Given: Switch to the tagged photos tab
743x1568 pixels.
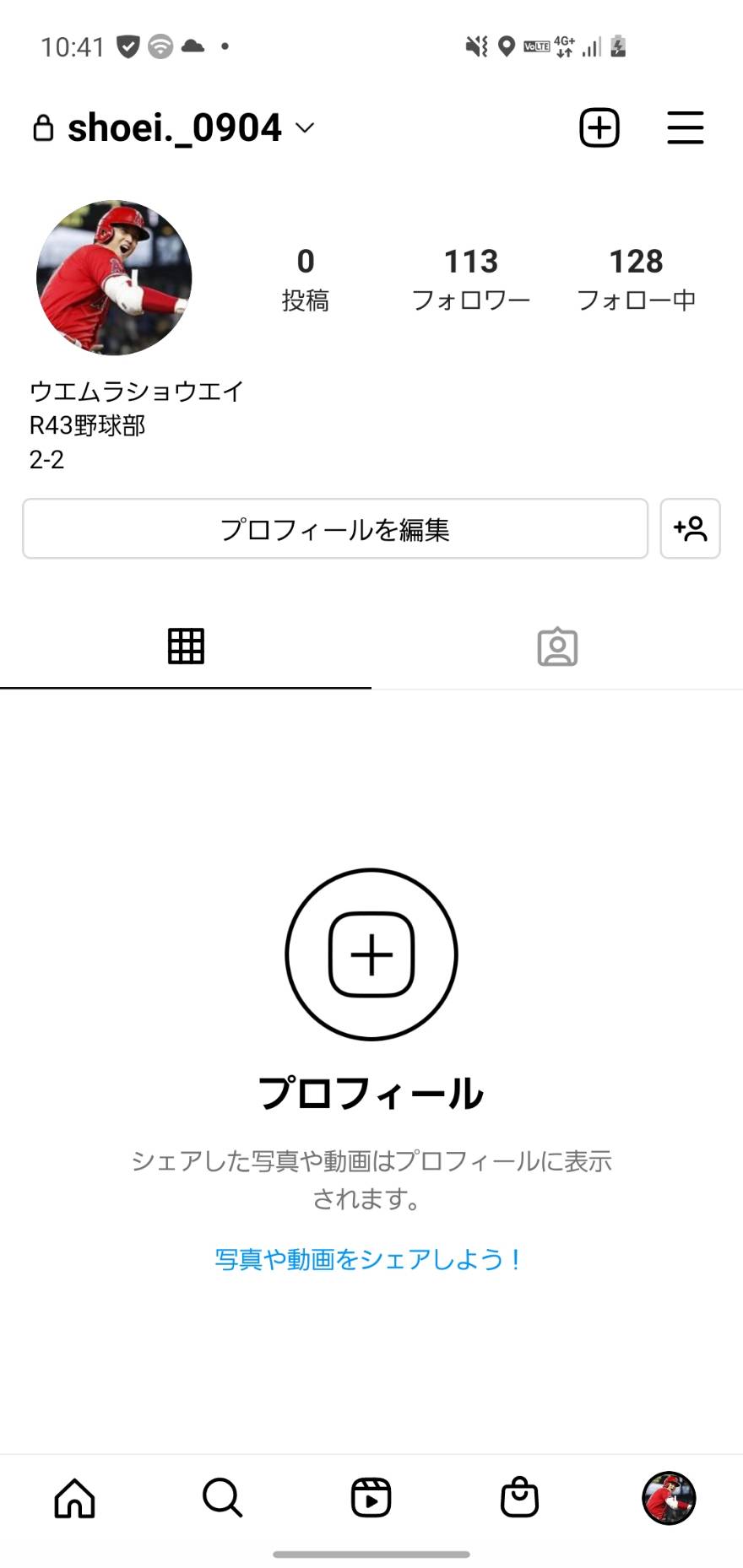Looking at the screenshot, I should pyautogui.click(x=557, y=647).
